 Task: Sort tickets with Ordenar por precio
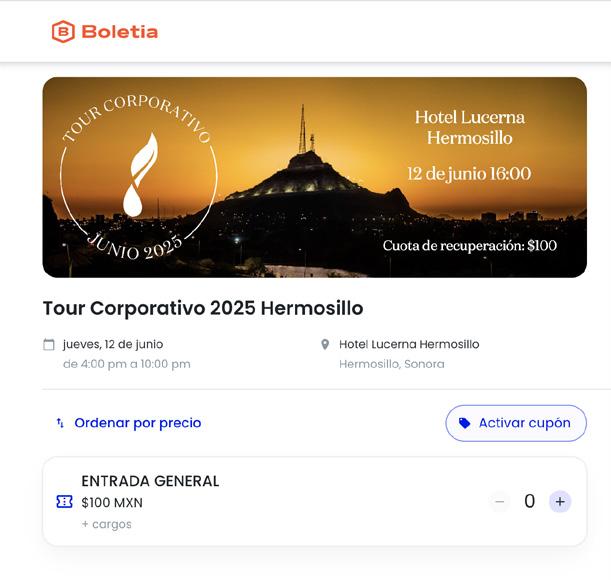pos(128,423)
